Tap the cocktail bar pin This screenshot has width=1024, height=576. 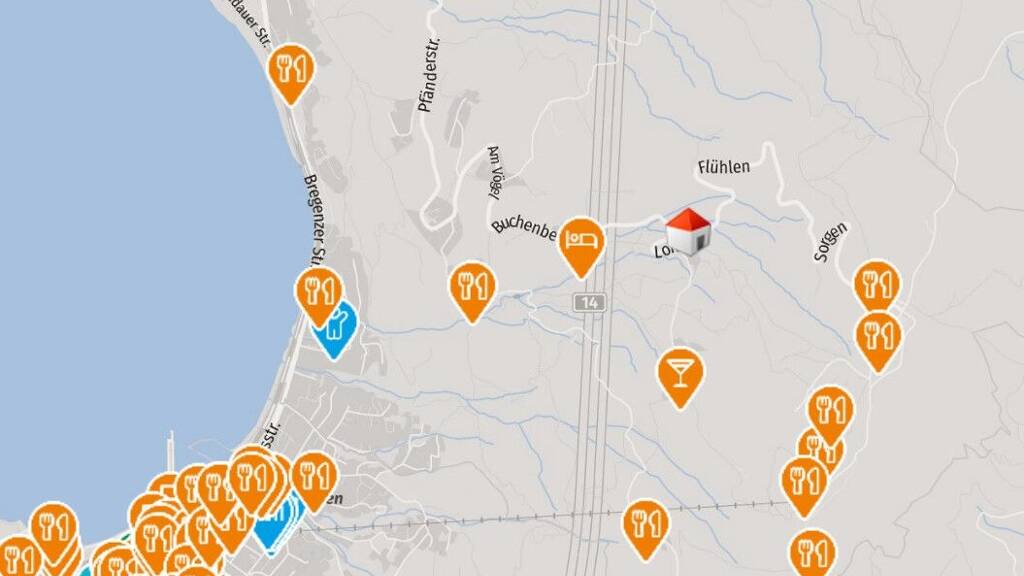point(680,376)
